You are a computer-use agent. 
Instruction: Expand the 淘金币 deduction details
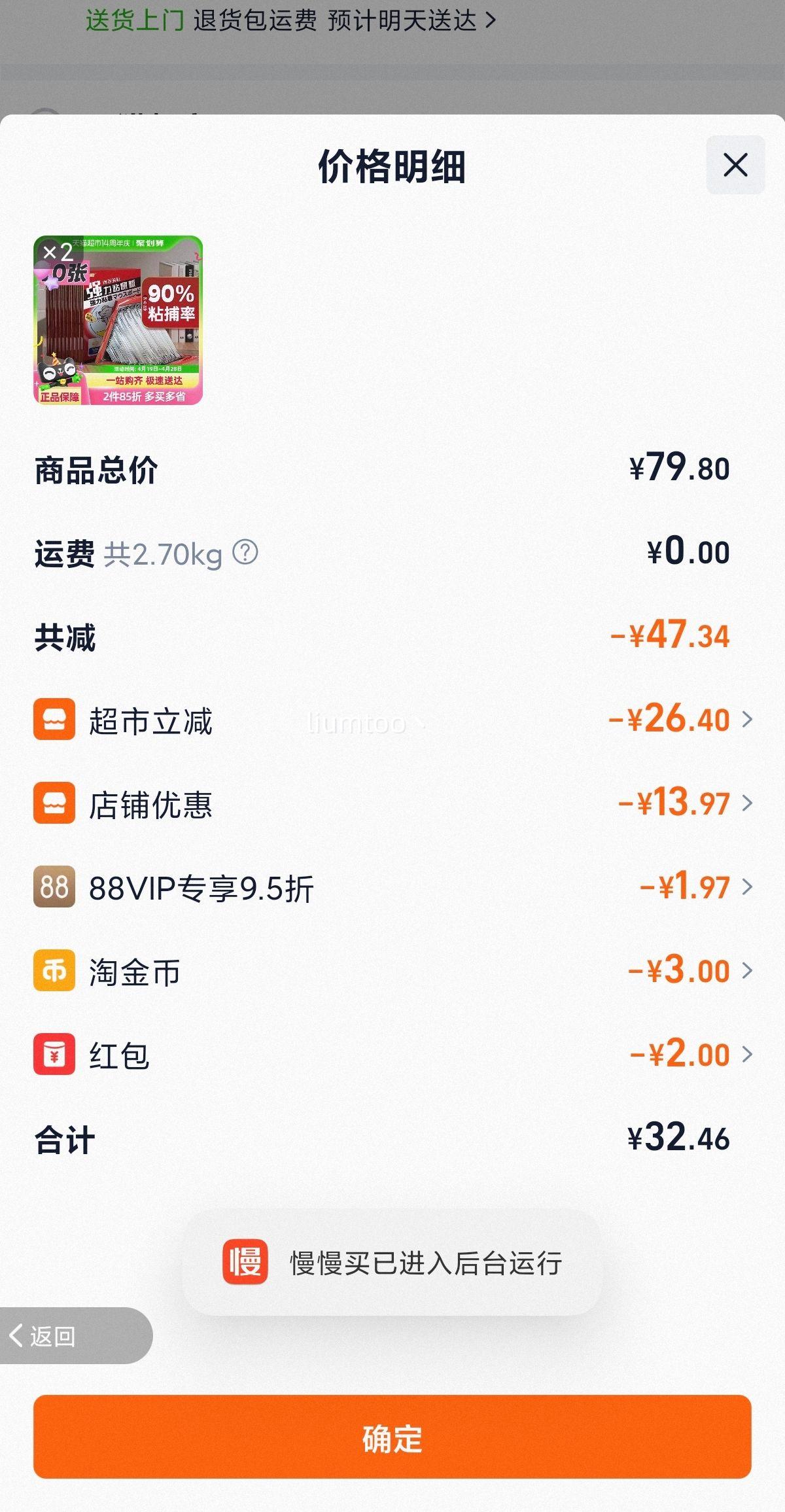tap(746, 970)
